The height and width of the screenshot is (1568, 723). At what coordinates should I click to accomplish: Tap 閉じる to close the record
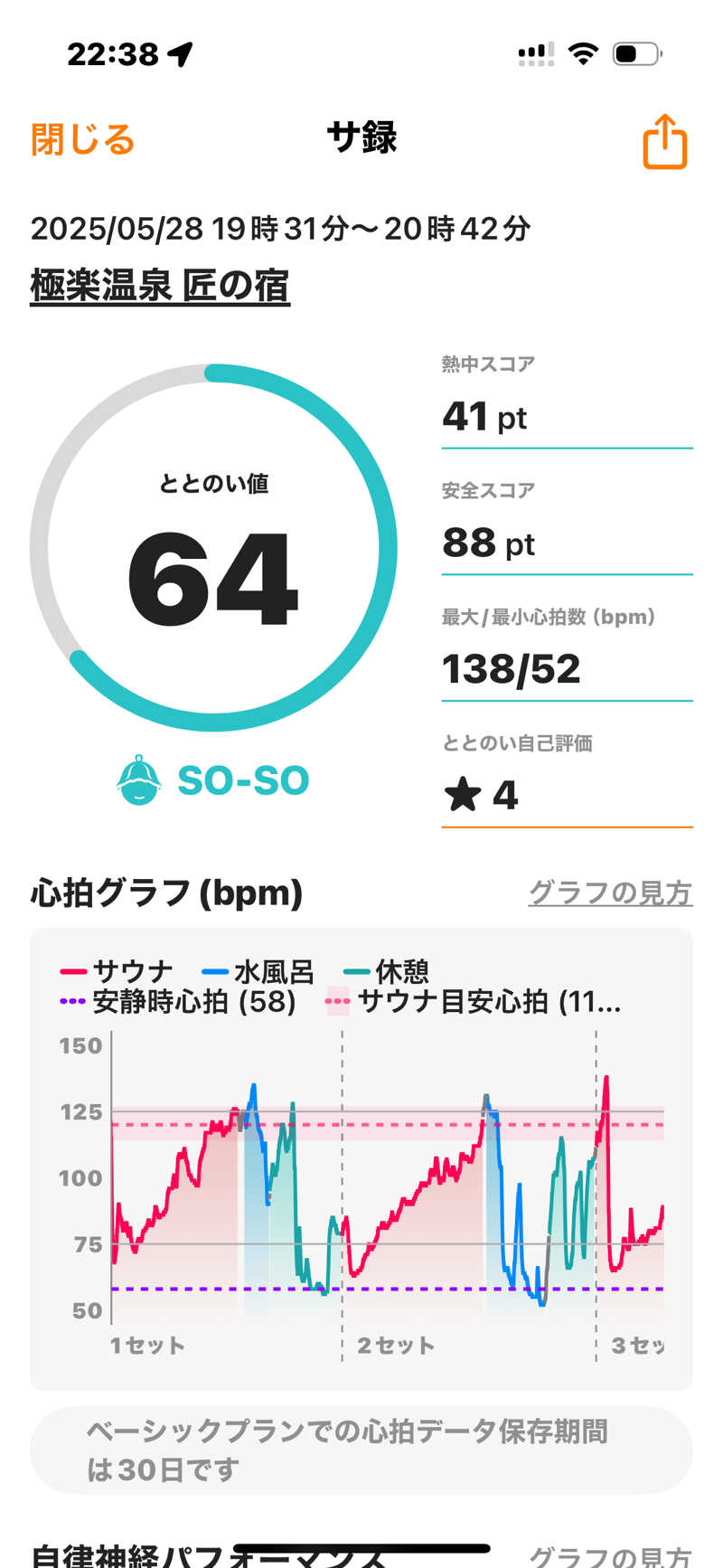pyautogui.click(x=82, y=140)
